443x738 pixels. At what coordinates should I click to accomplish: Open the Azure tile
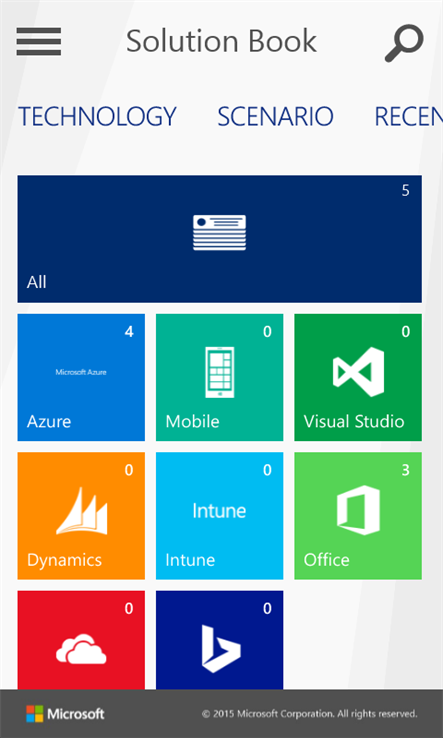pos(81,377)
